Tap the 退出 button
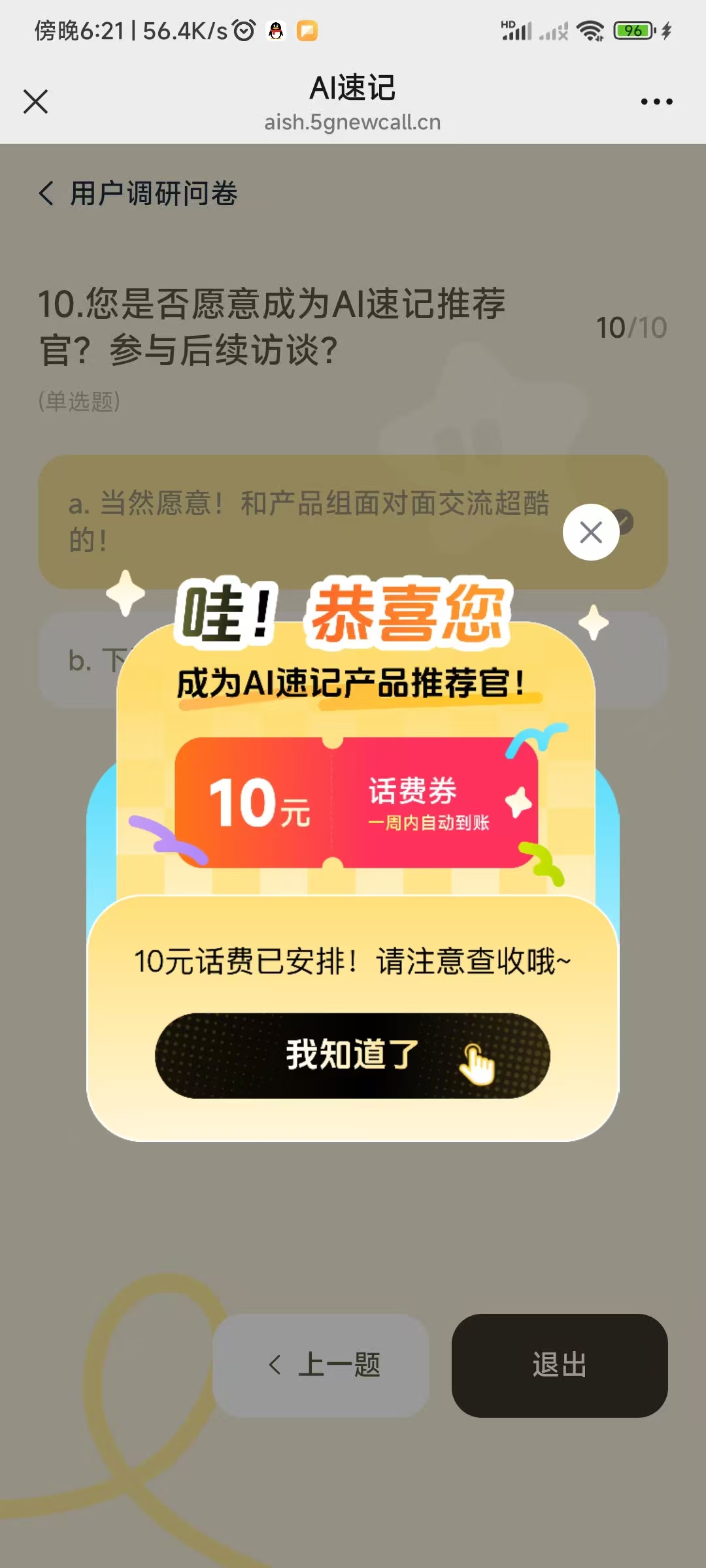Image resolution: width=706 pixels, height=1568 pixels. click(560, 1365)
